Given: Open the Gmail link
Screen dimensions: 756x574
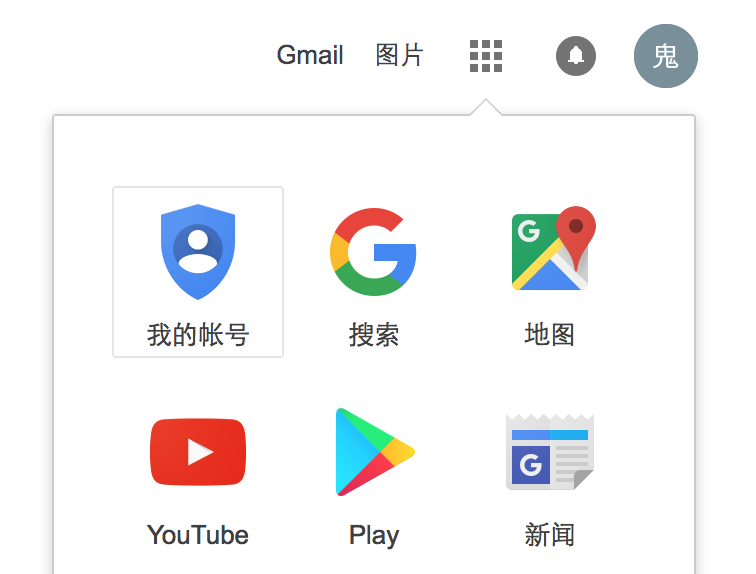Looking at the screenshot, I should coord(310,55).
